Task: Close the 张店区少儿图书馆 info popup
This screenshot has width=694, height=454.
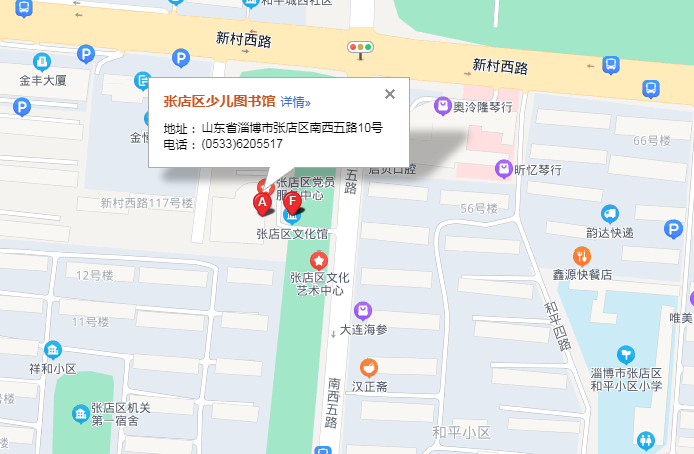Action: 390,94
